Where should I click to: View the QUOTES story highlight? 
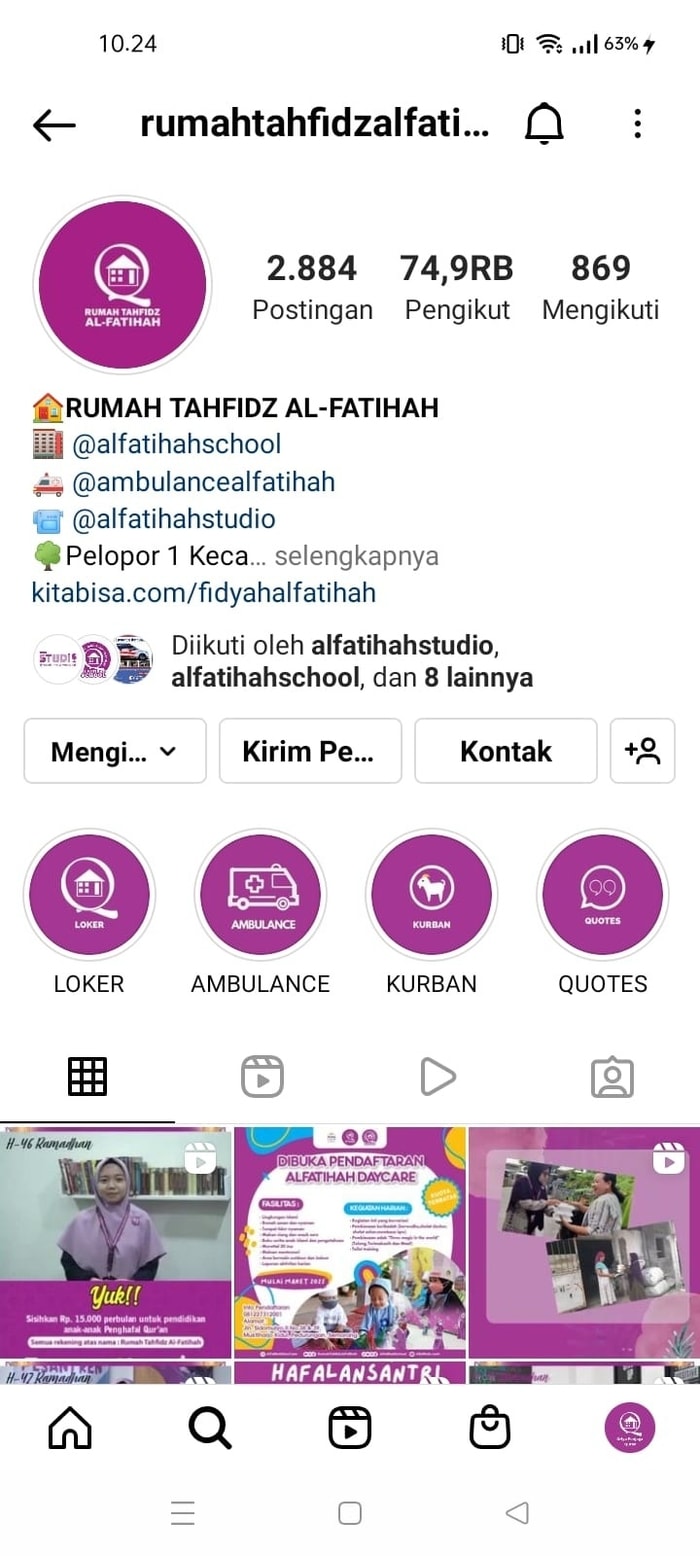pyautogui.click(x=603, y=894)
